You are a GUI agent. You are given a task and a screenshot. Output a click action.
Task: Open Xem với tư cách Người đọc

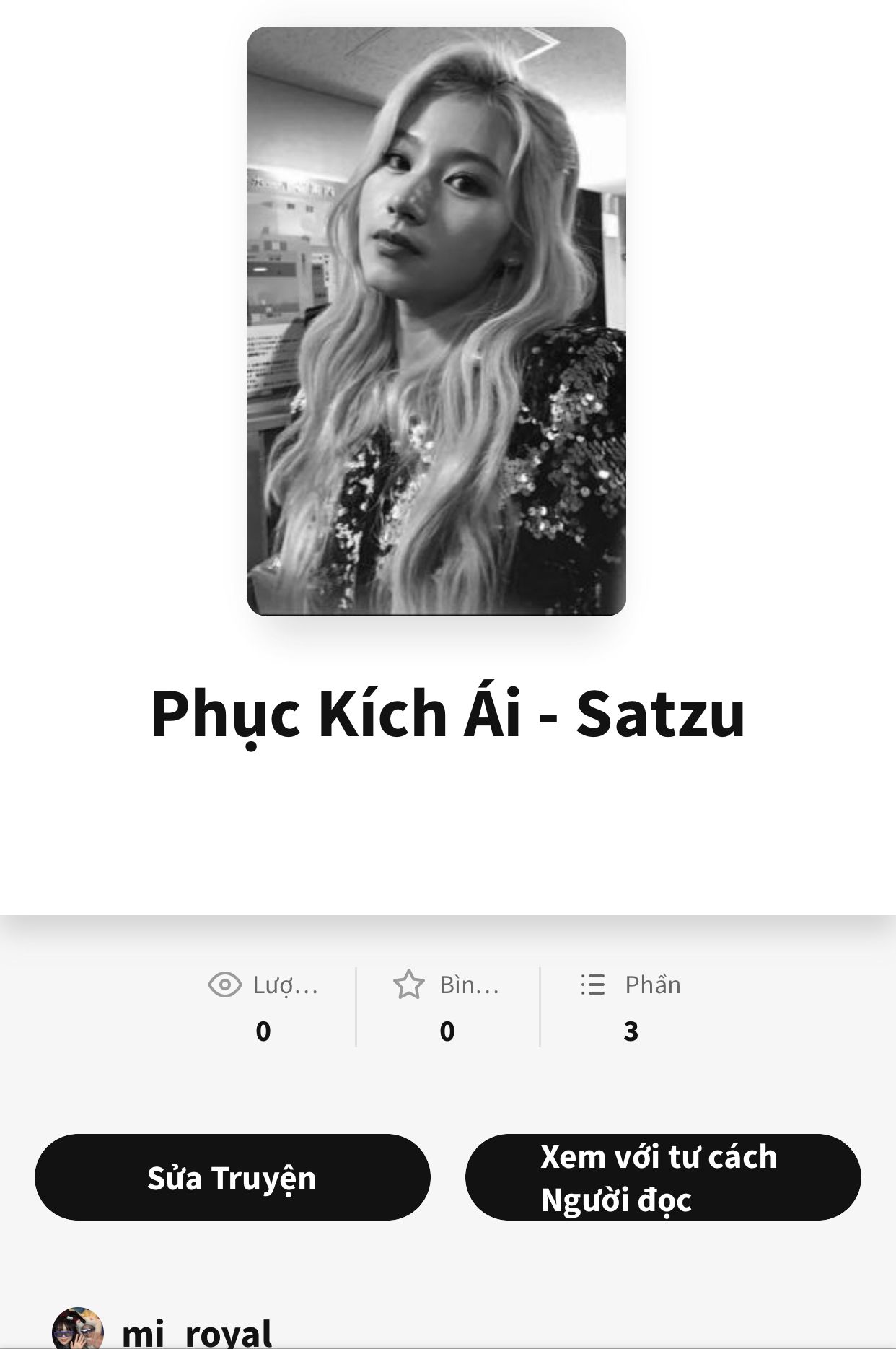pyautogui.click(x=662, y=1178)
